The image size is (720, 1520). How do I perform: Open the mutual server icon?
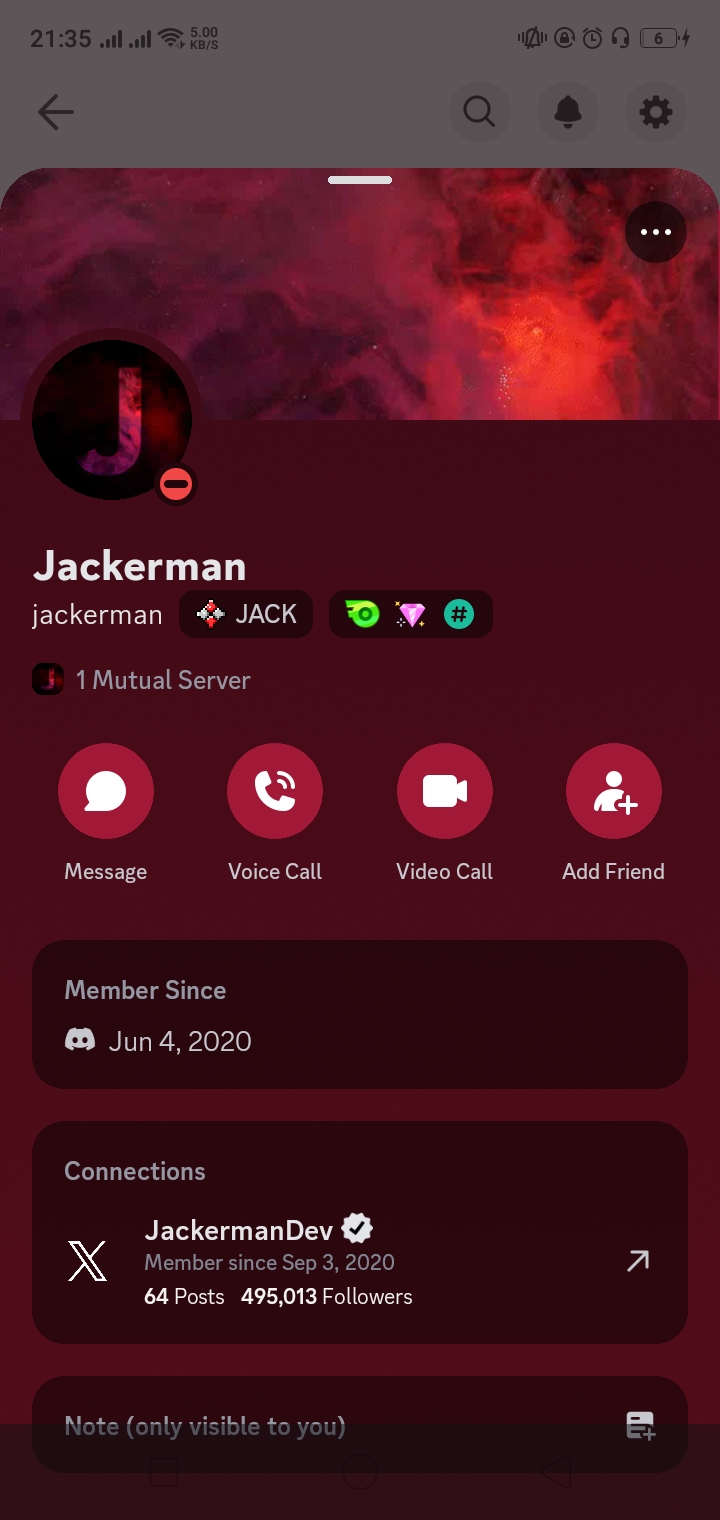tap(47, 679)
